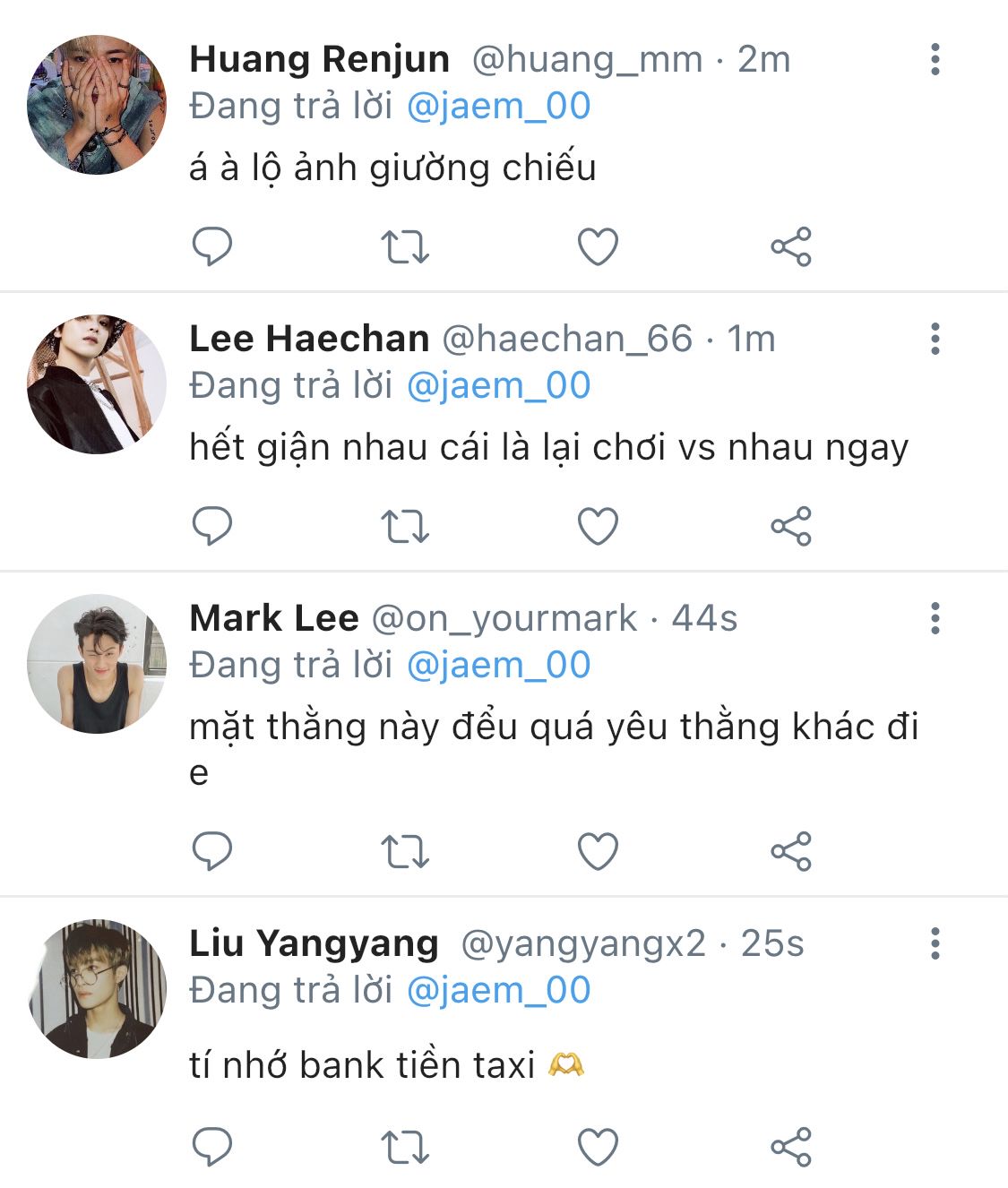Retweet Huang Renjun's reply
This screenshot has width=1008, height=1188.
point(405,246)
